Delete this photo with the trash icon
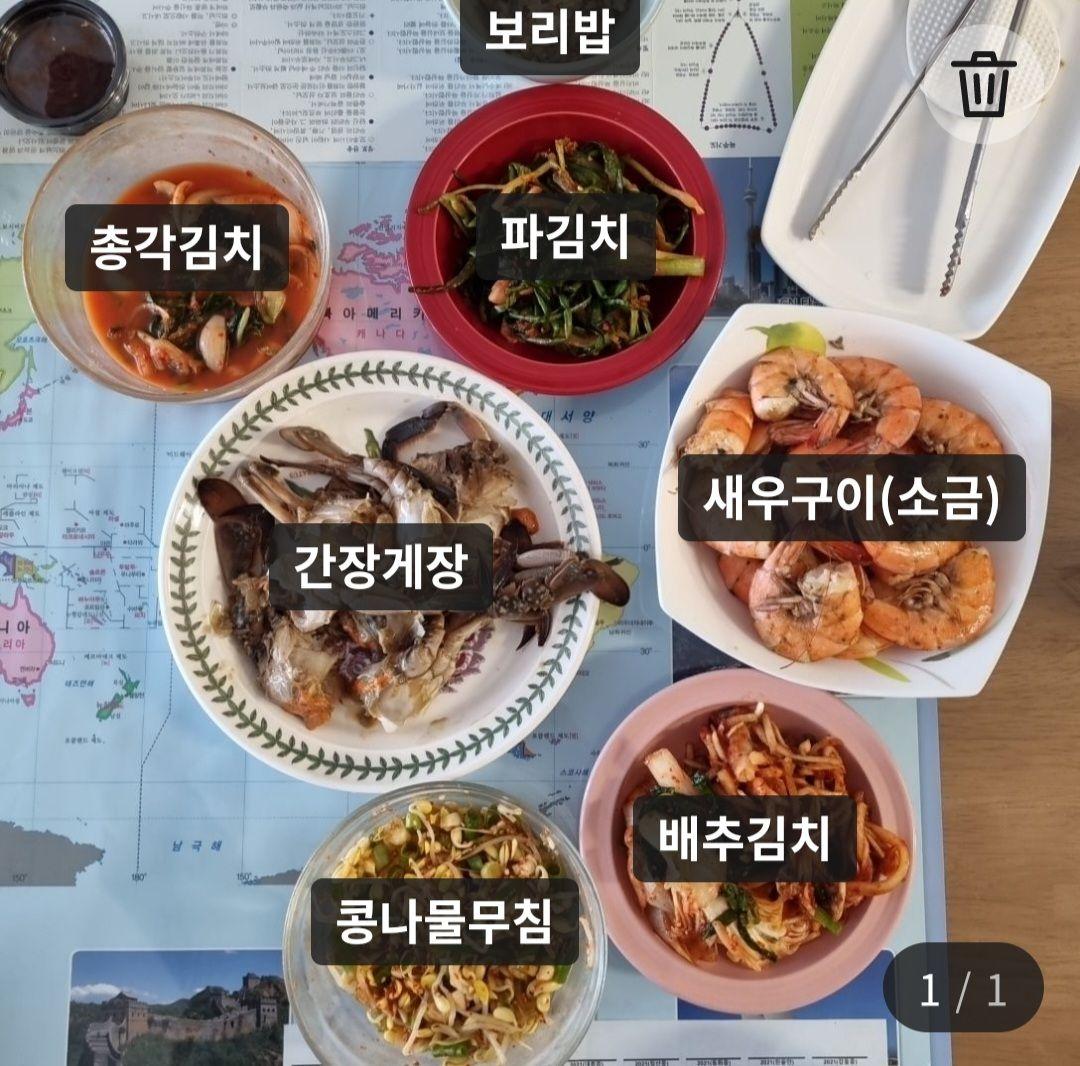Screen dimensions: 1080x1066 pyautogui.click(x=983, y=84)
